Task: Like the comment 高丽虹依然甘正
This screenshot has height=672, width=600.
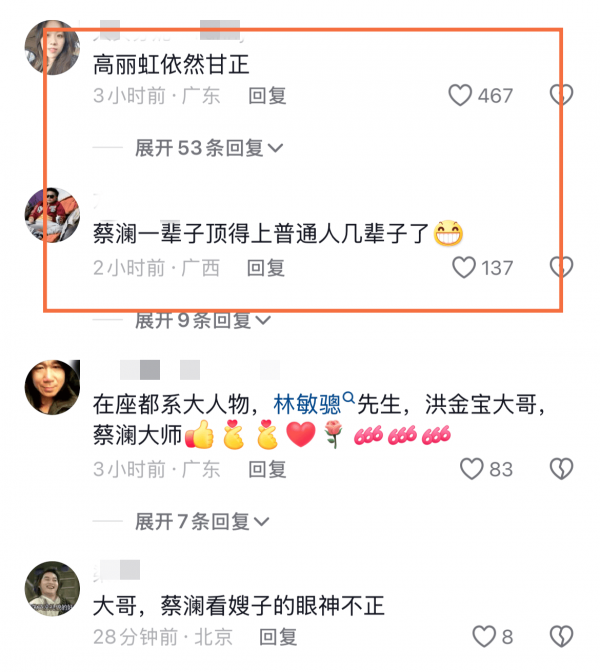Action: click(x=460, y=96)
